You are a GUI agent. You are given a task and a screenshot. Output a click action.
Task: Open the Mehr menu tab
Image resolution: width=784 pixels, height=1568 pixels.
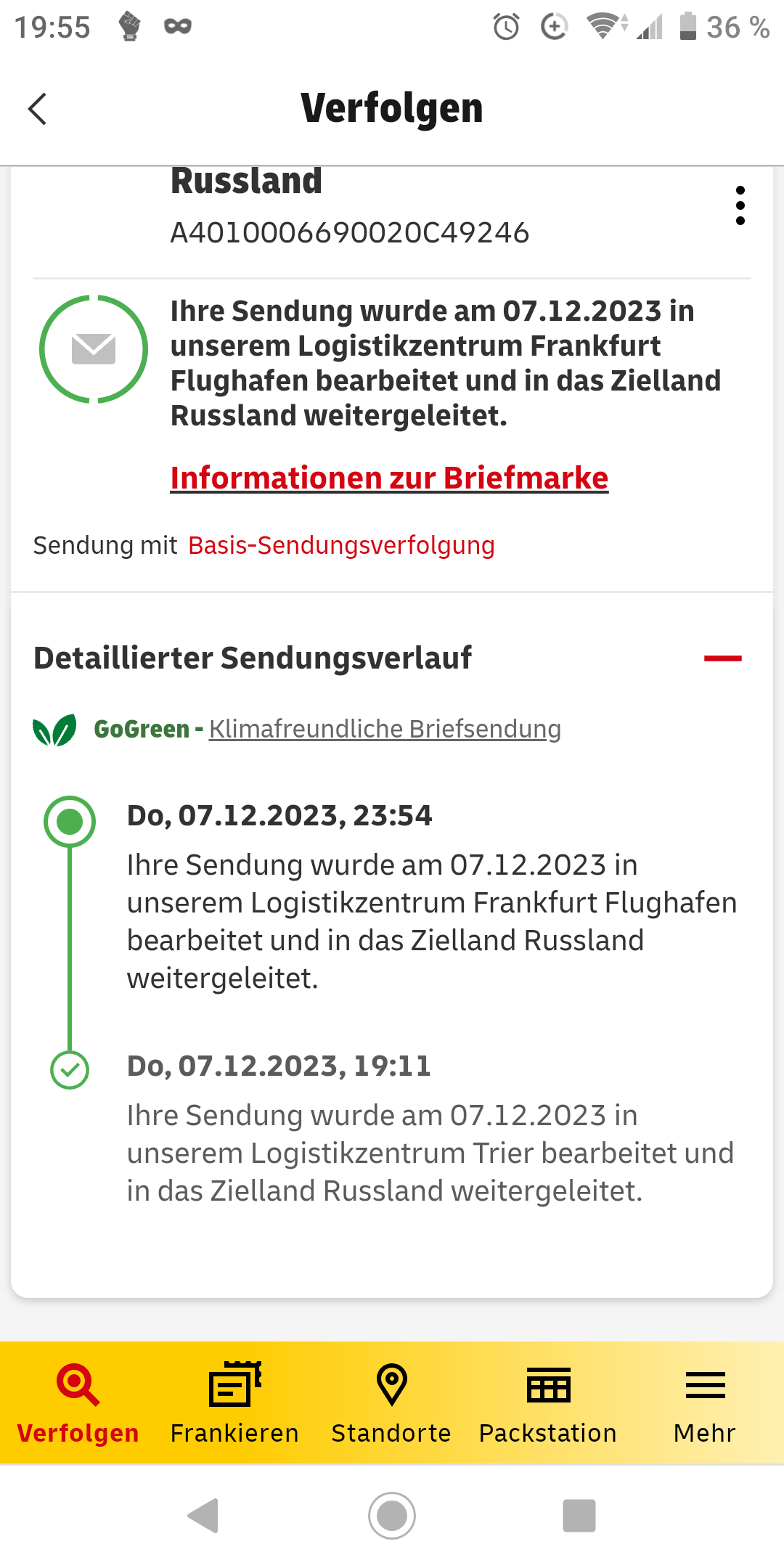tap(705, 1402)
